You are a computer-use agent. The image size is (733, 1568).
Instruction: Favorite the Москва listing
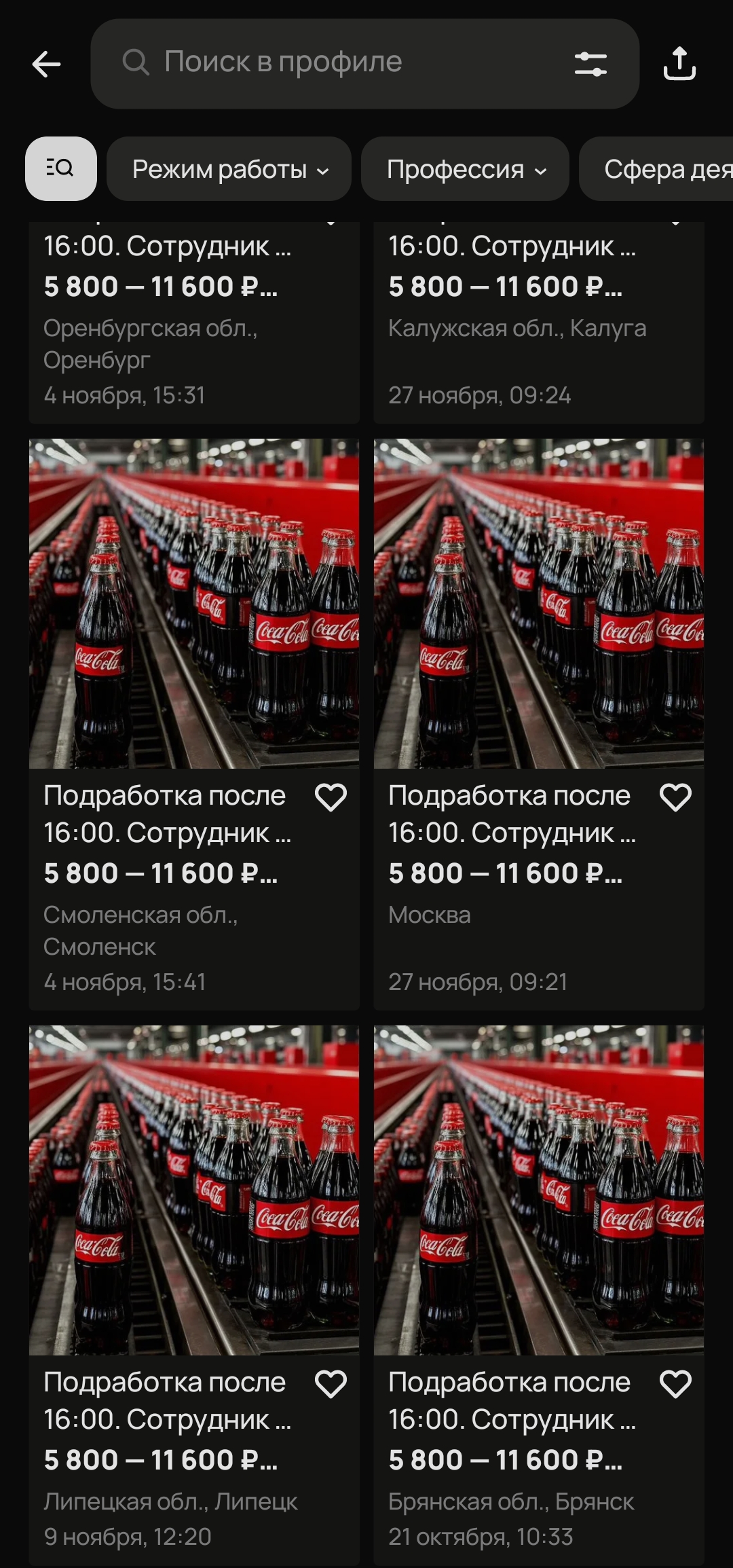coord(675,797)
